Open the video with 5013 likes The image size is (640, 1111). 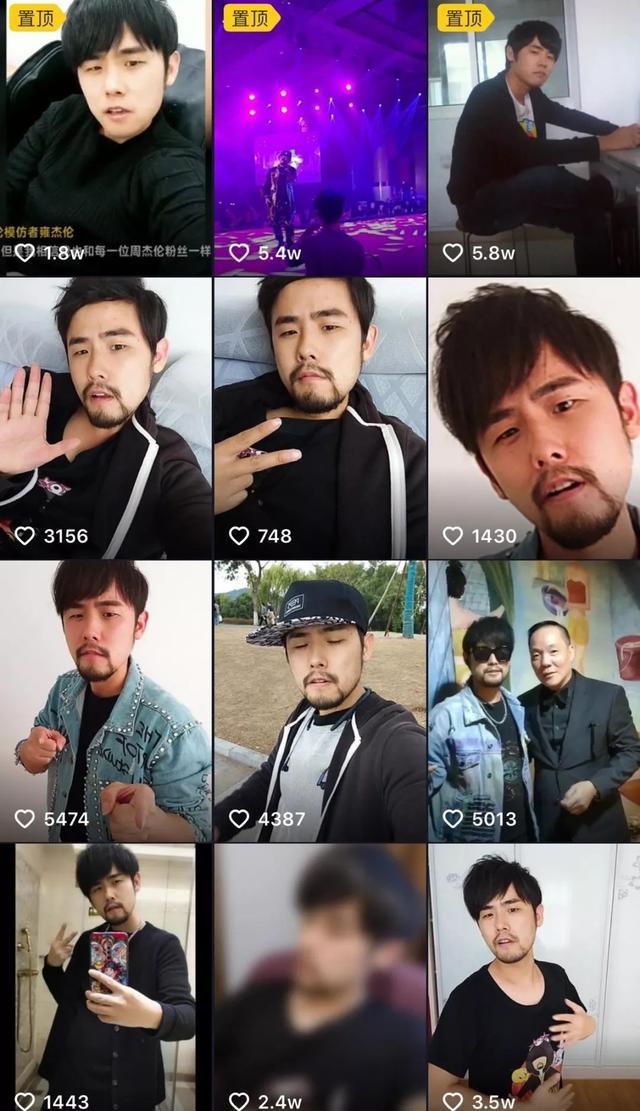coord(534,700)
